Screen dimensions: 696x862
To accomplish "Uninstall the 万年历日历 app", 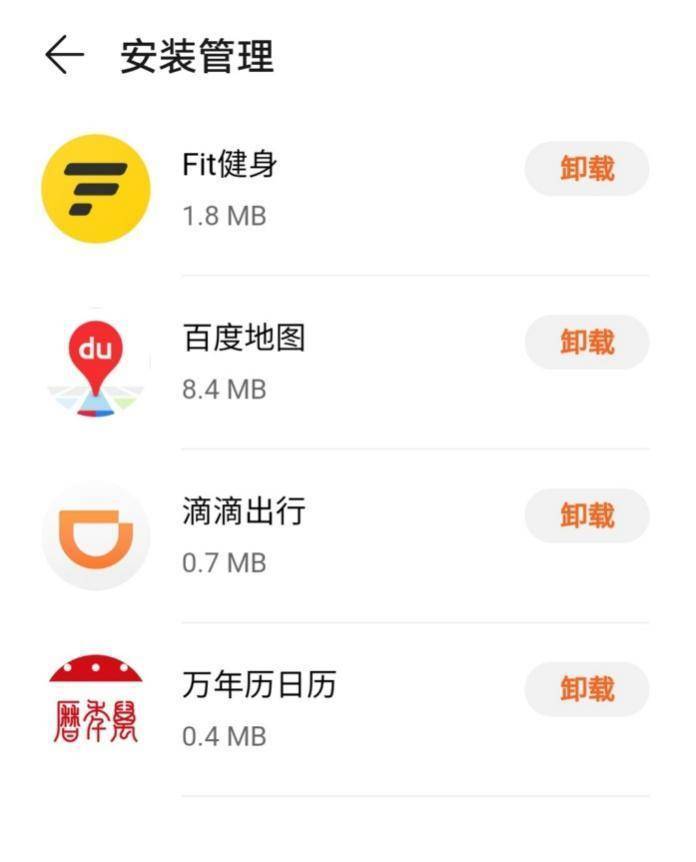I will coord(587,689).
